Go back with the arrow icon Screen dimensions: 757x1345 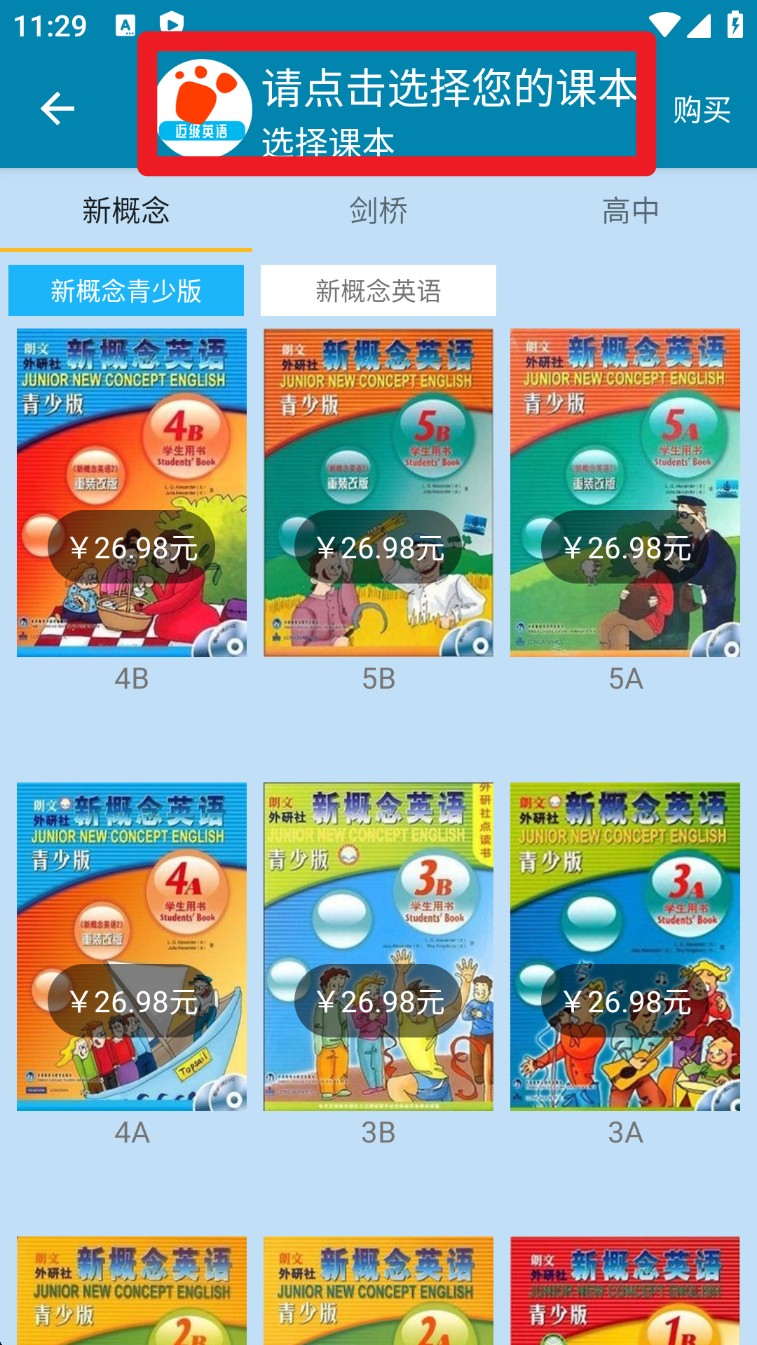(x=57, y=108)
